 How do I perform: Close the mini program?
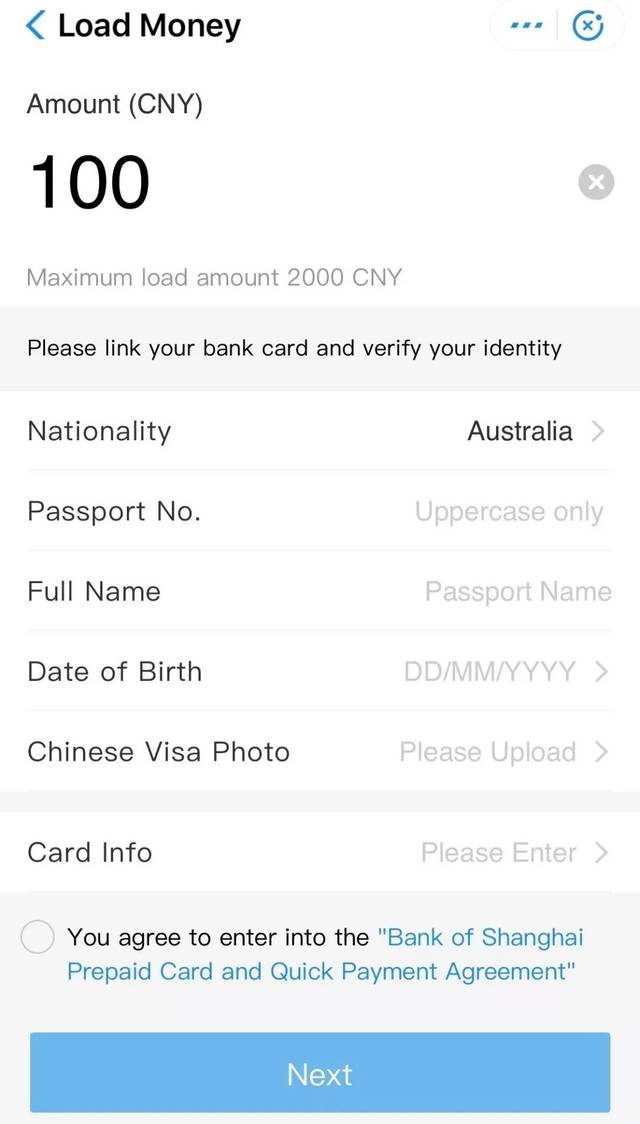point(588,26)
